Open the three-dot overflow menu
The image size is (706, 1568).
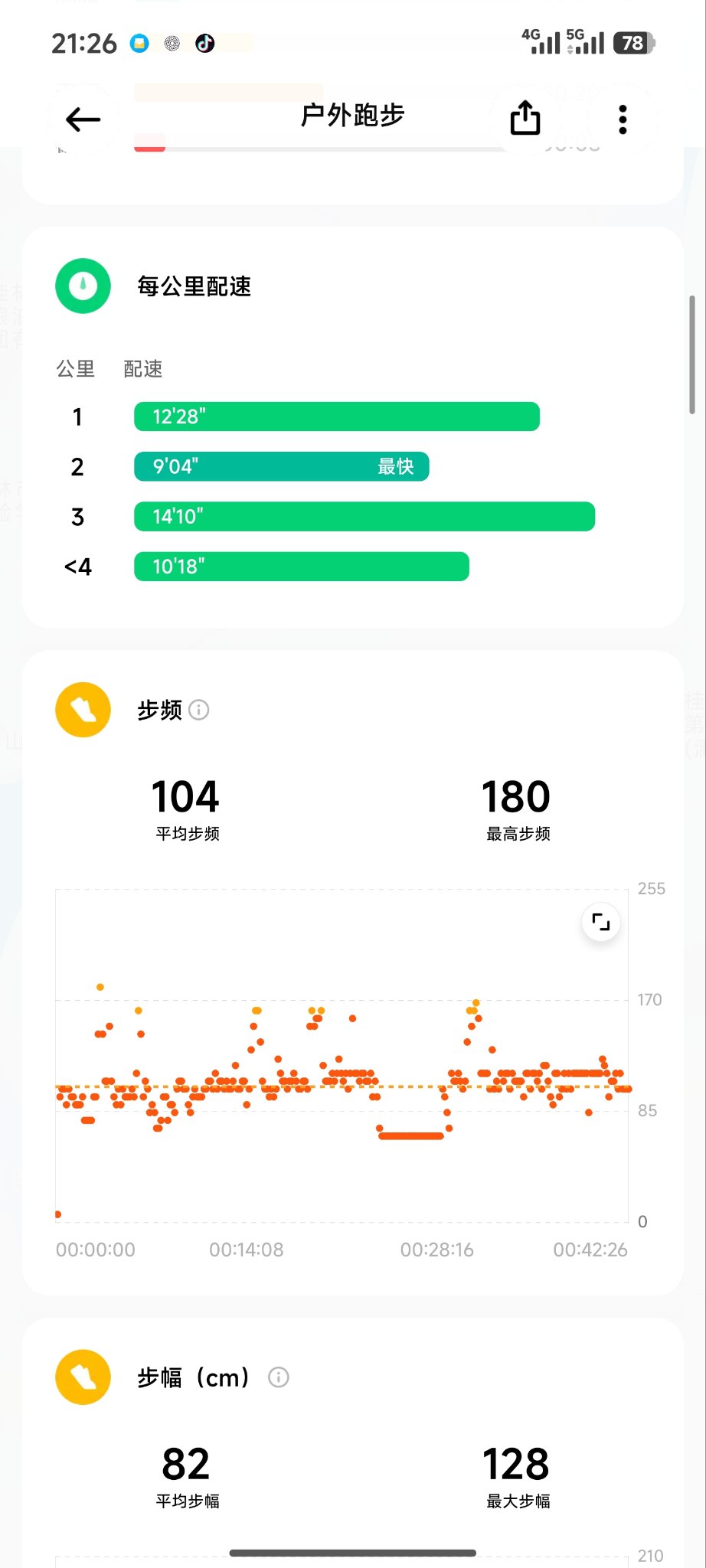[x=623, y=119]
